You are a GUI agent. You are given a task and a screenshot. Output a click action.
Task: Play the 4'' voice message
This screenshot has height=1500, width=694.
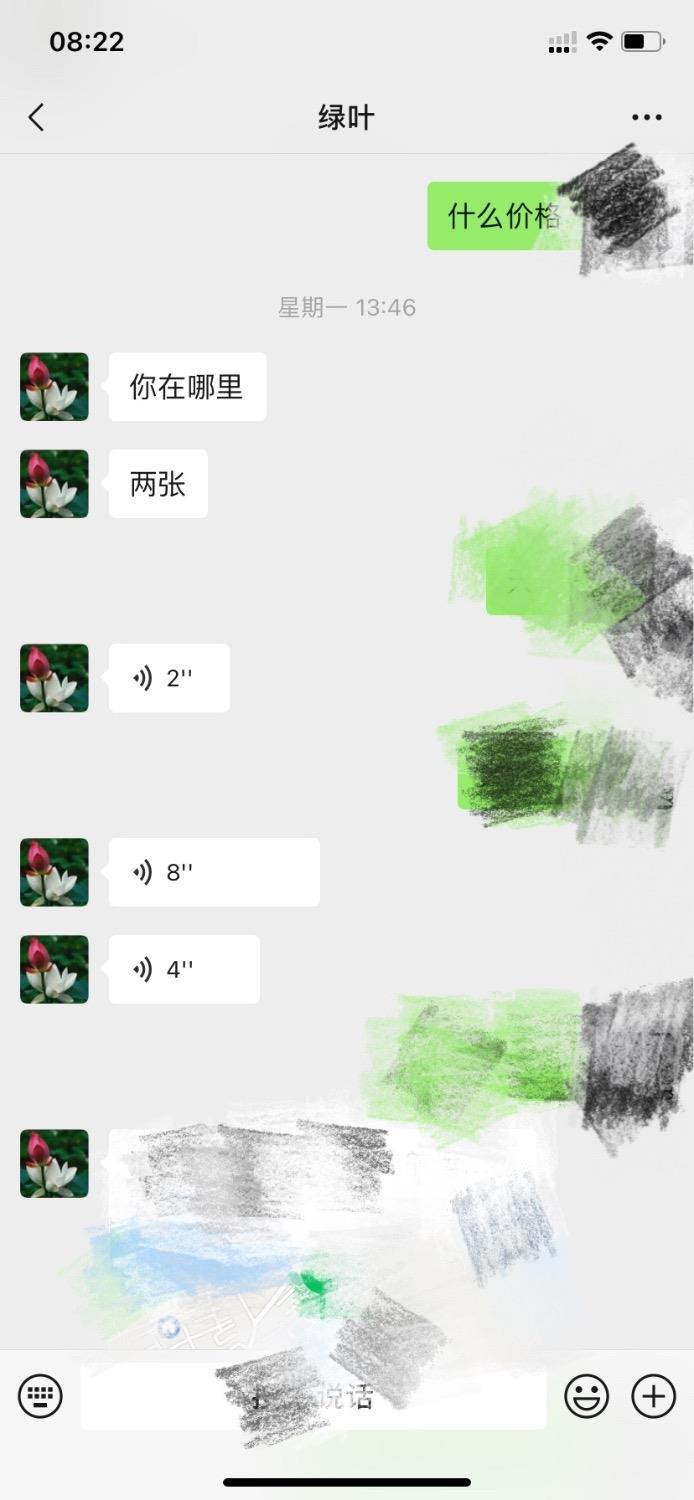[x=183, y=969]
